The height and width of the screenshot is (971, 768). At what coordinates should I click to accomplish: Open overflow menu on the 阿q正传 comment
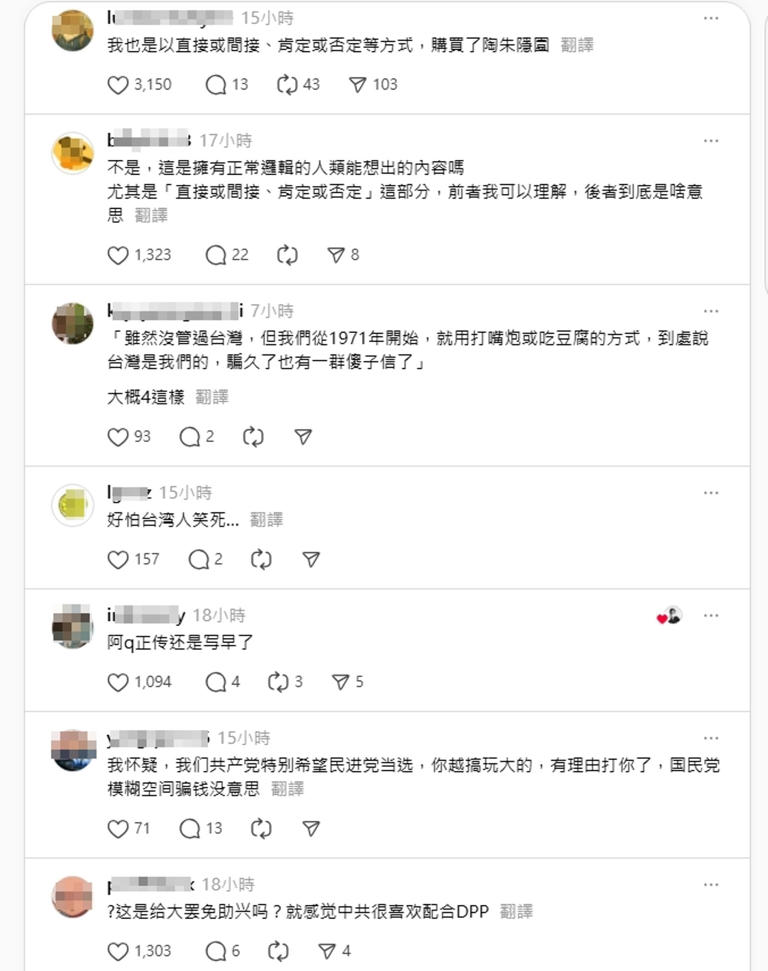(x=711, y=616)
